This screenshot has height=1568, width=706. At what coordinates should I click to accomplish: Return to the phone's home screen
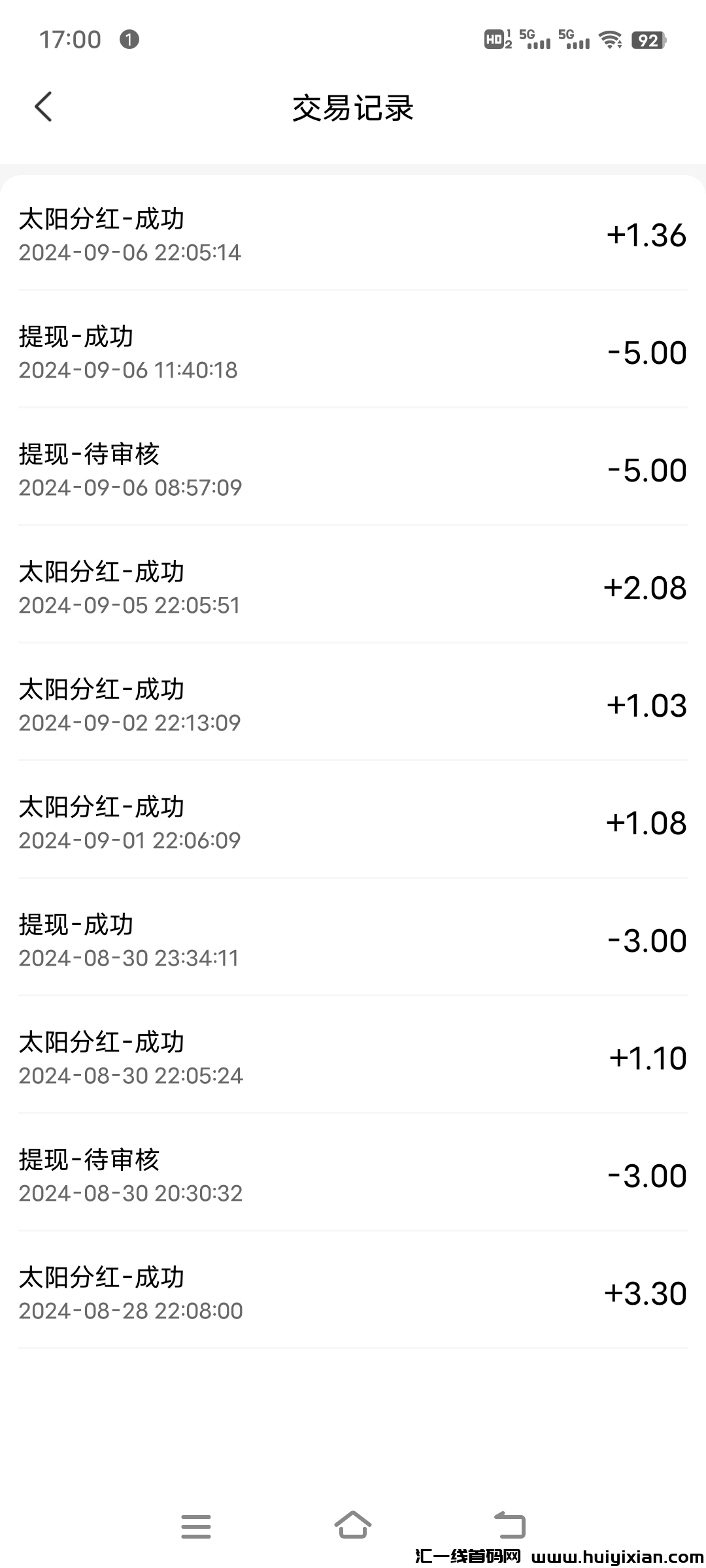(353, 1525)
